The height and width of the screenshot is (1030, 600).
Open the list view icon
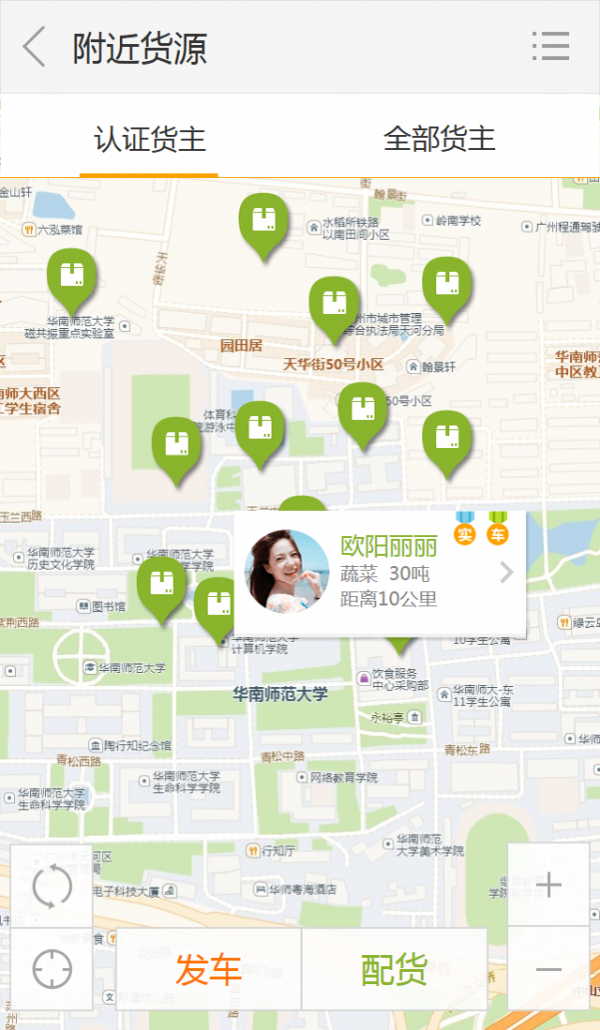(x=550, y=46)
